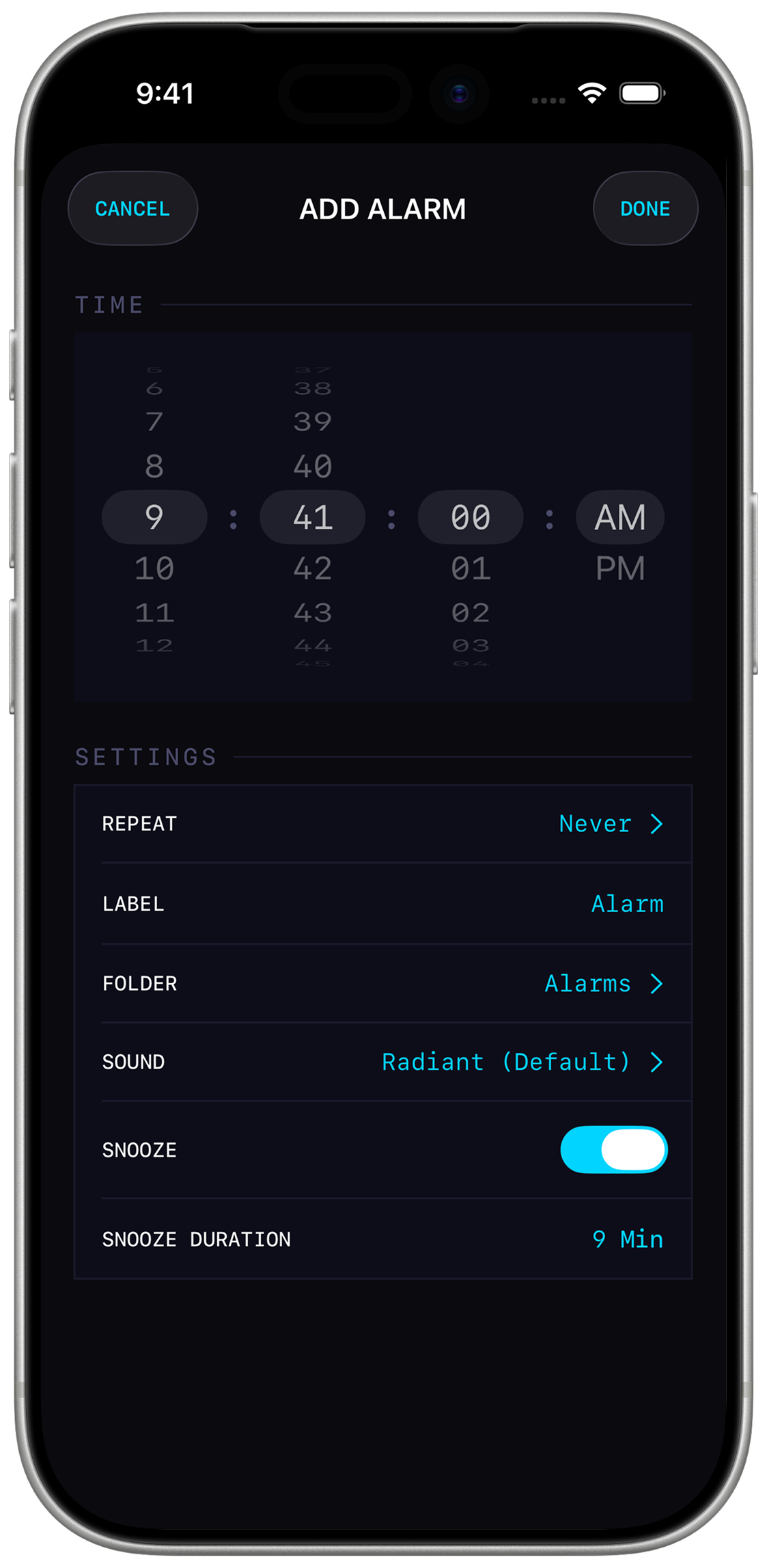Image resolution: width=767 pixels, height=1568 pixels.
Task: Open the Repeat setting
Action: point(383,824)
